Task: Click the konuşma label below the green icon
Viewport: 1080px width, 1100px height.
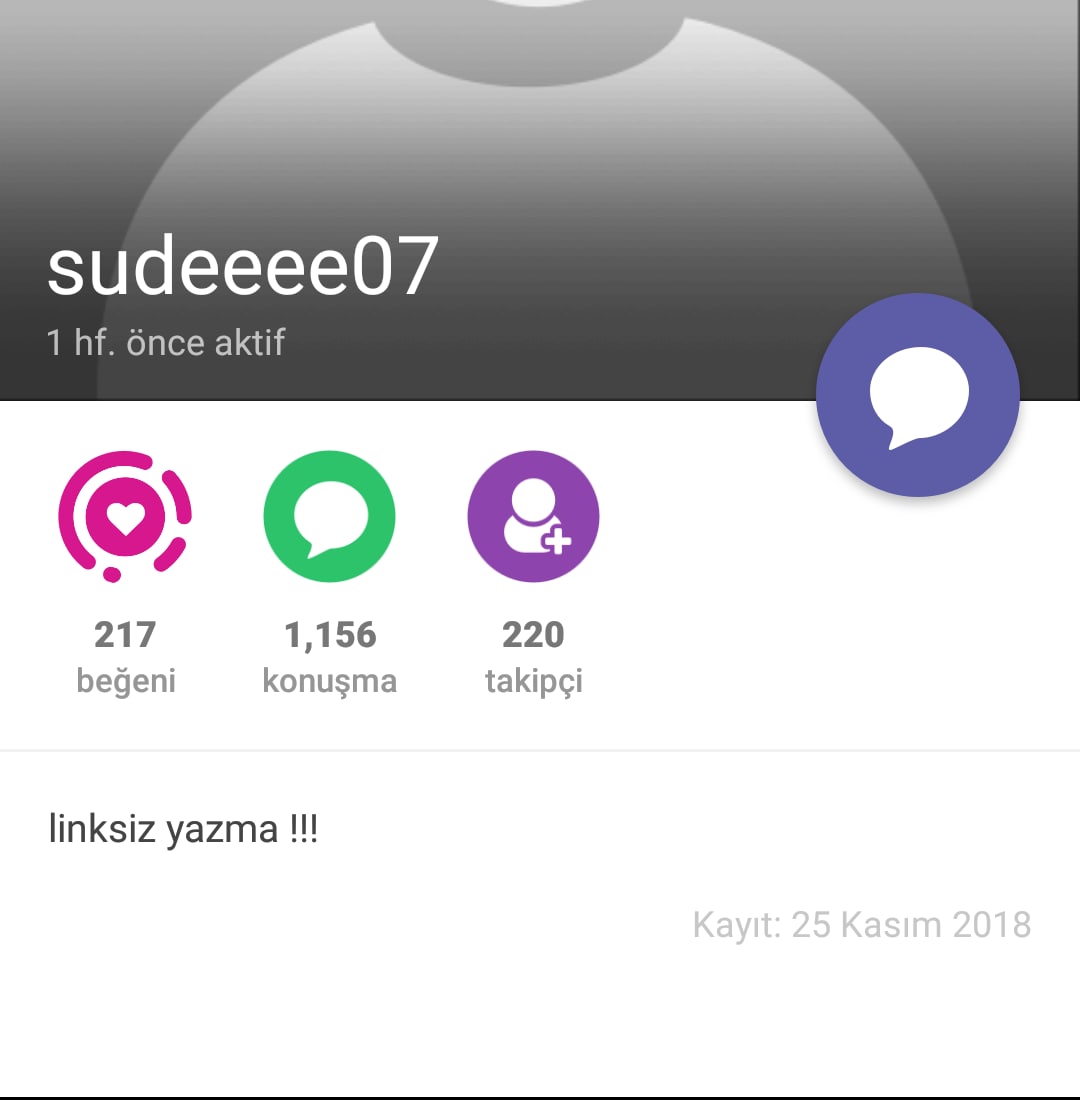Action: point(329,681)
